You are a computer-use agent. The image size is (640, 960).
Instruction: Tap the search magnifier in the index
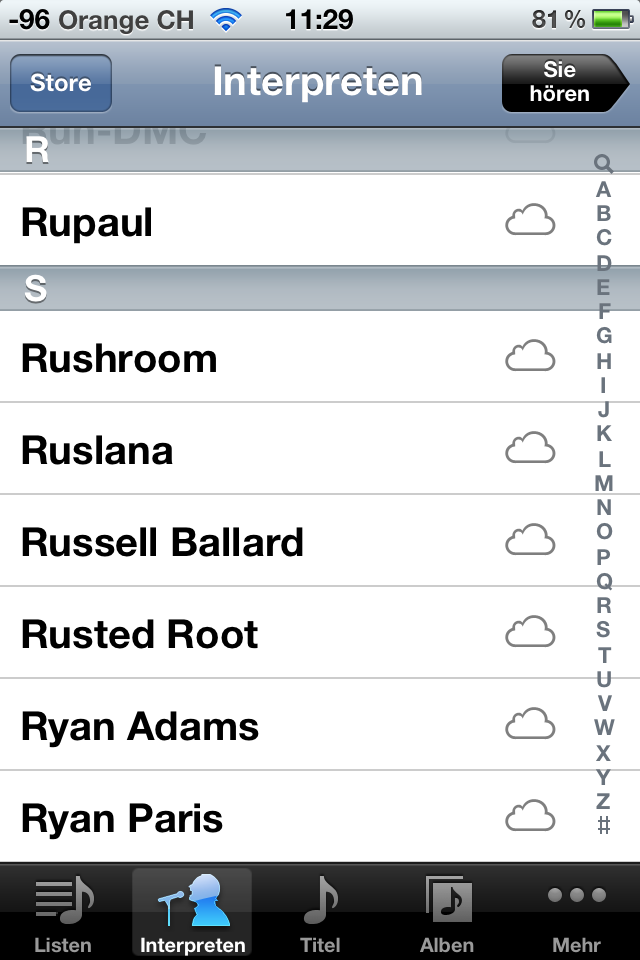point(603,164)
